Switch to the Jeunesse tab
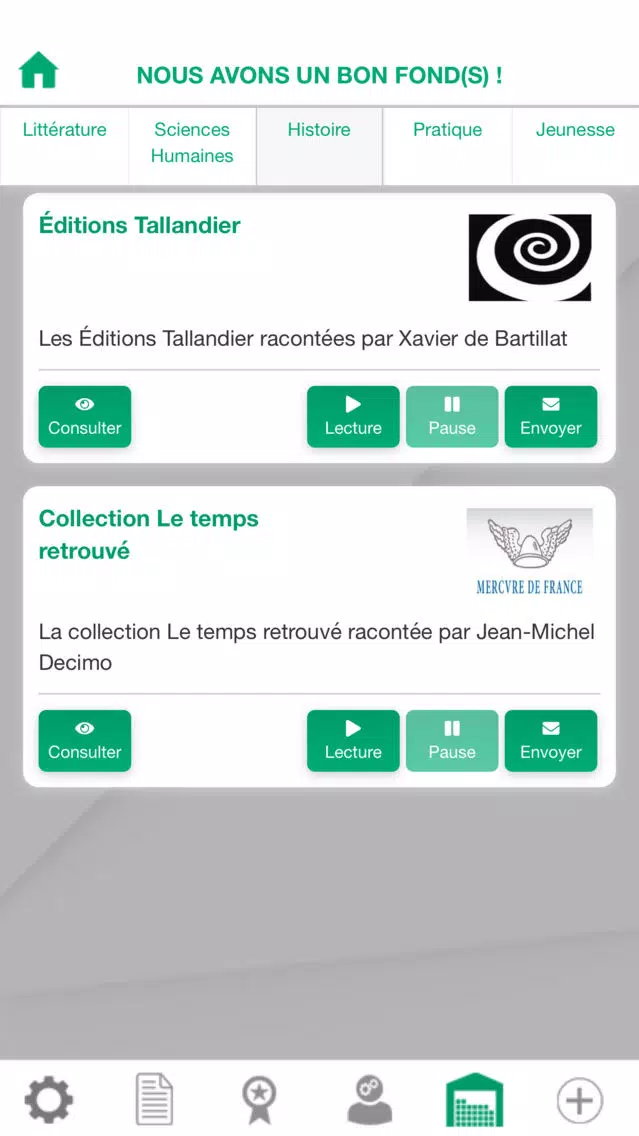This screenshot has width=639, height=1136. click(x=575, y=146)
